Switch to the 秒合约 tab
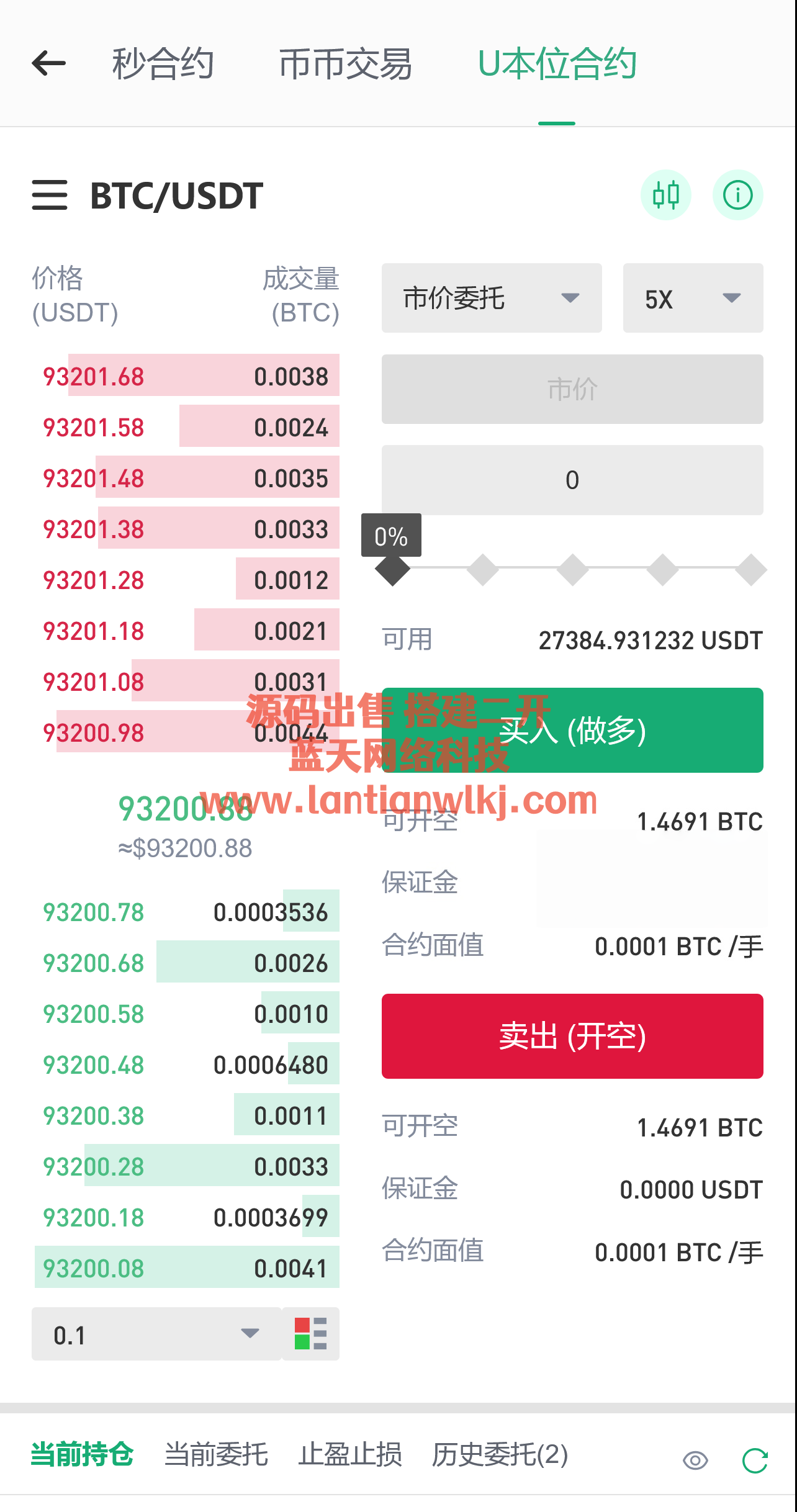Screen dimensions: 797x1512 (x=163, y=64)
